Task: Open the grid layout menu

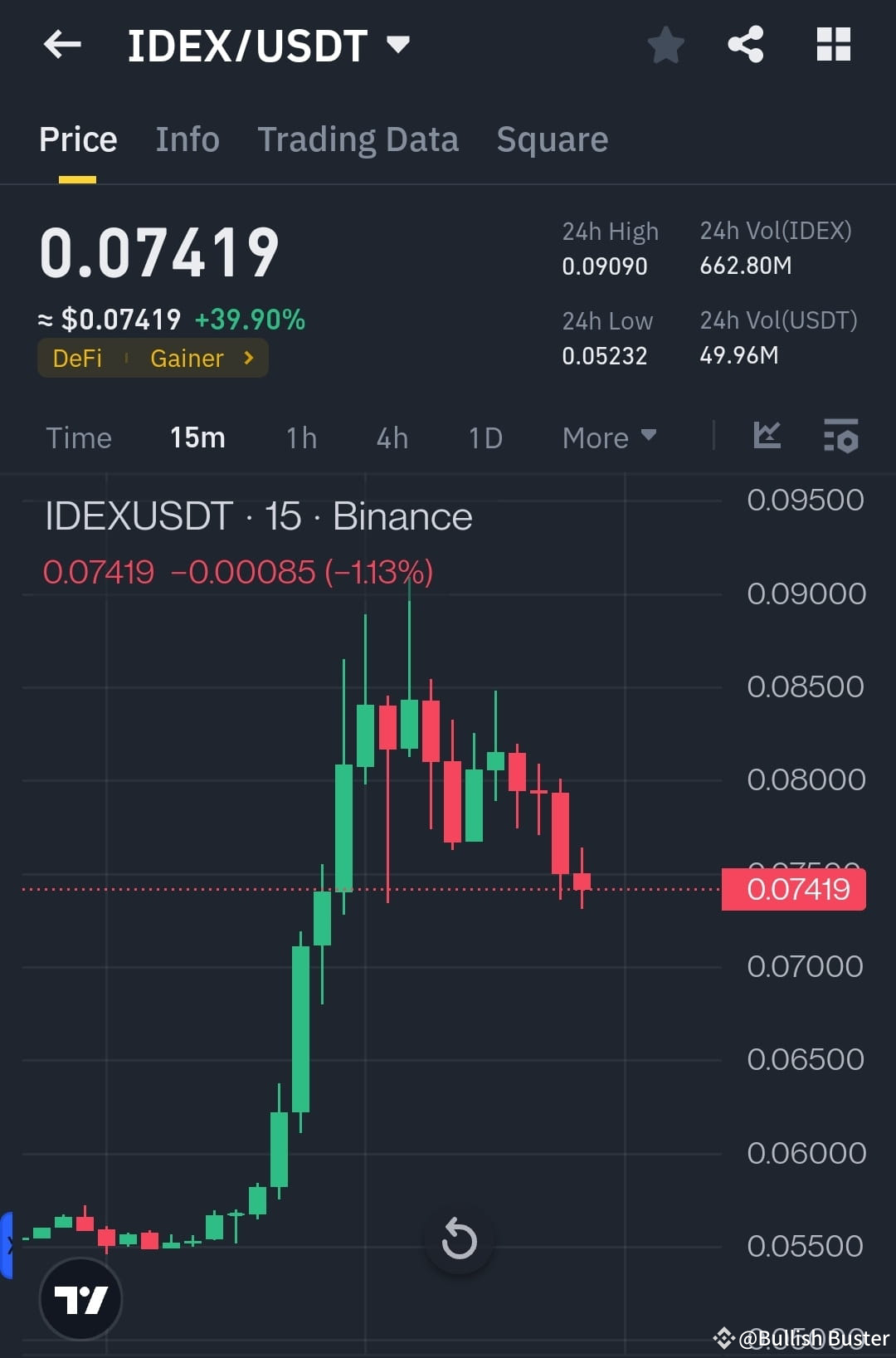Action: click(x=834, y=45)
